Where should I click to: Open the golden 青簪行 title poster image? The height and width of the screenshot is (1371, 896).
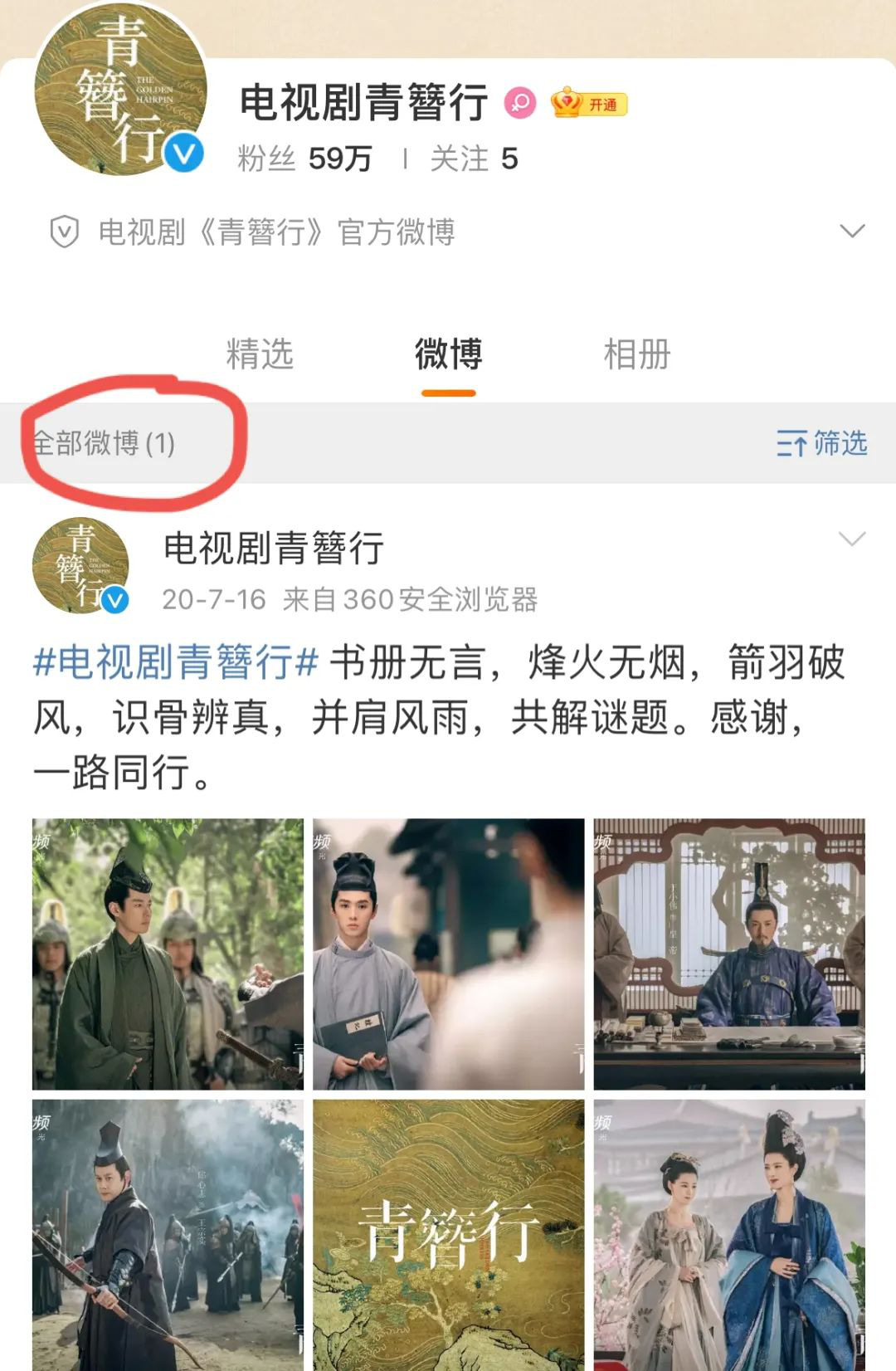tap(448, 1234)
